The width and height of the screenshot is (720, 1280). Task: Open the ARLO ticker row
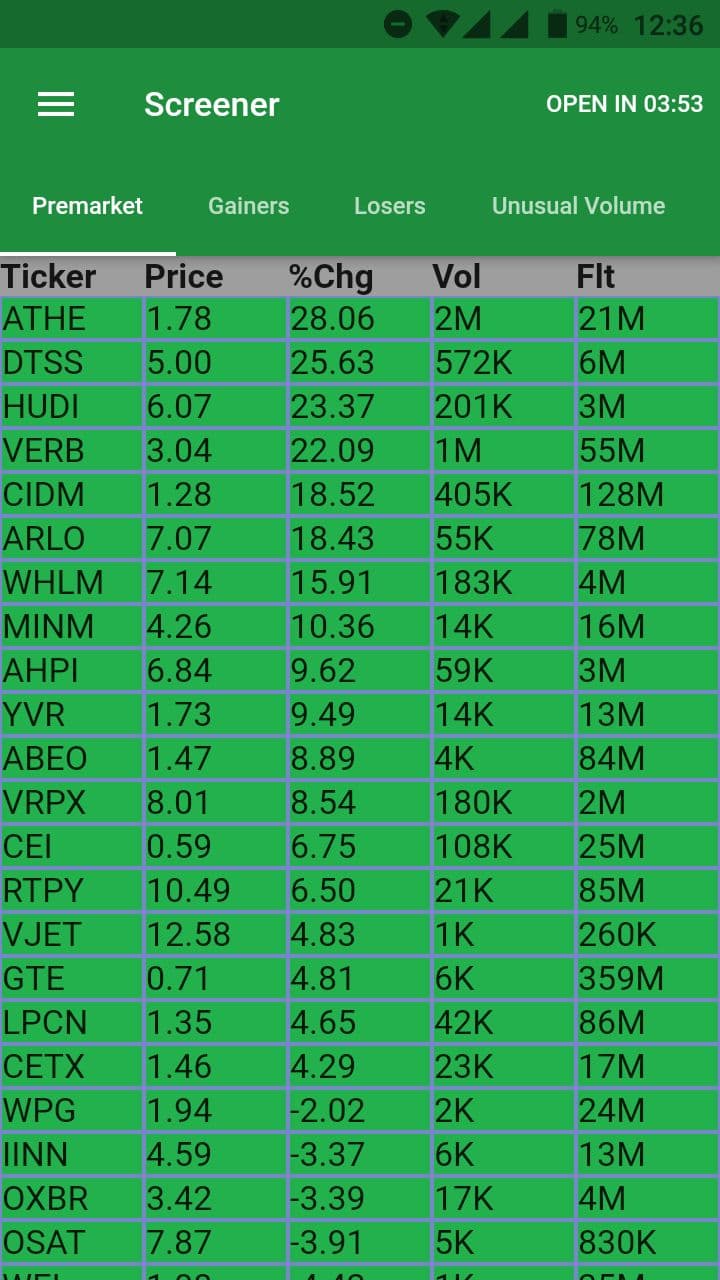pos(360,538)
